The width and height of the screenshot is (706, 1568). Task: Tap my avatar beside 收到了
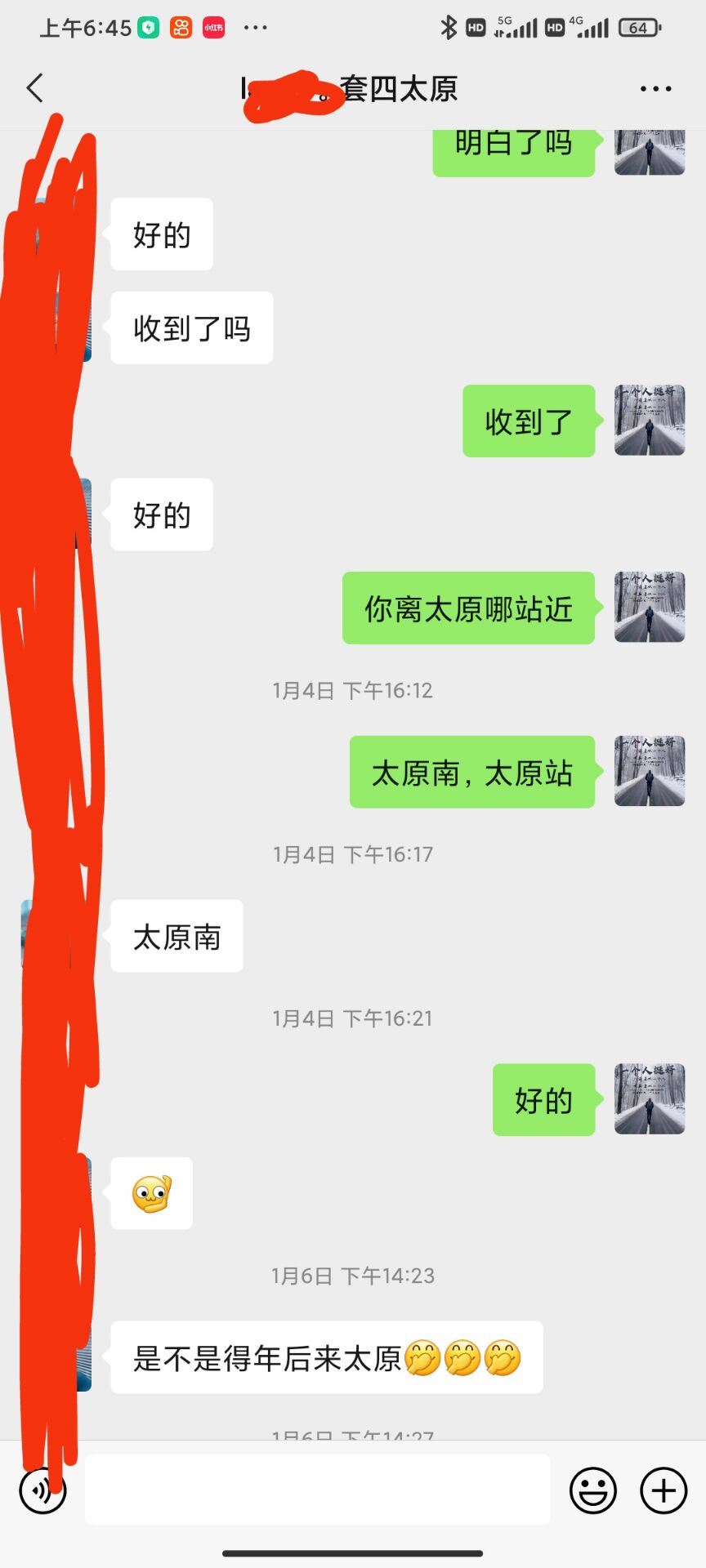coord(650,420)
